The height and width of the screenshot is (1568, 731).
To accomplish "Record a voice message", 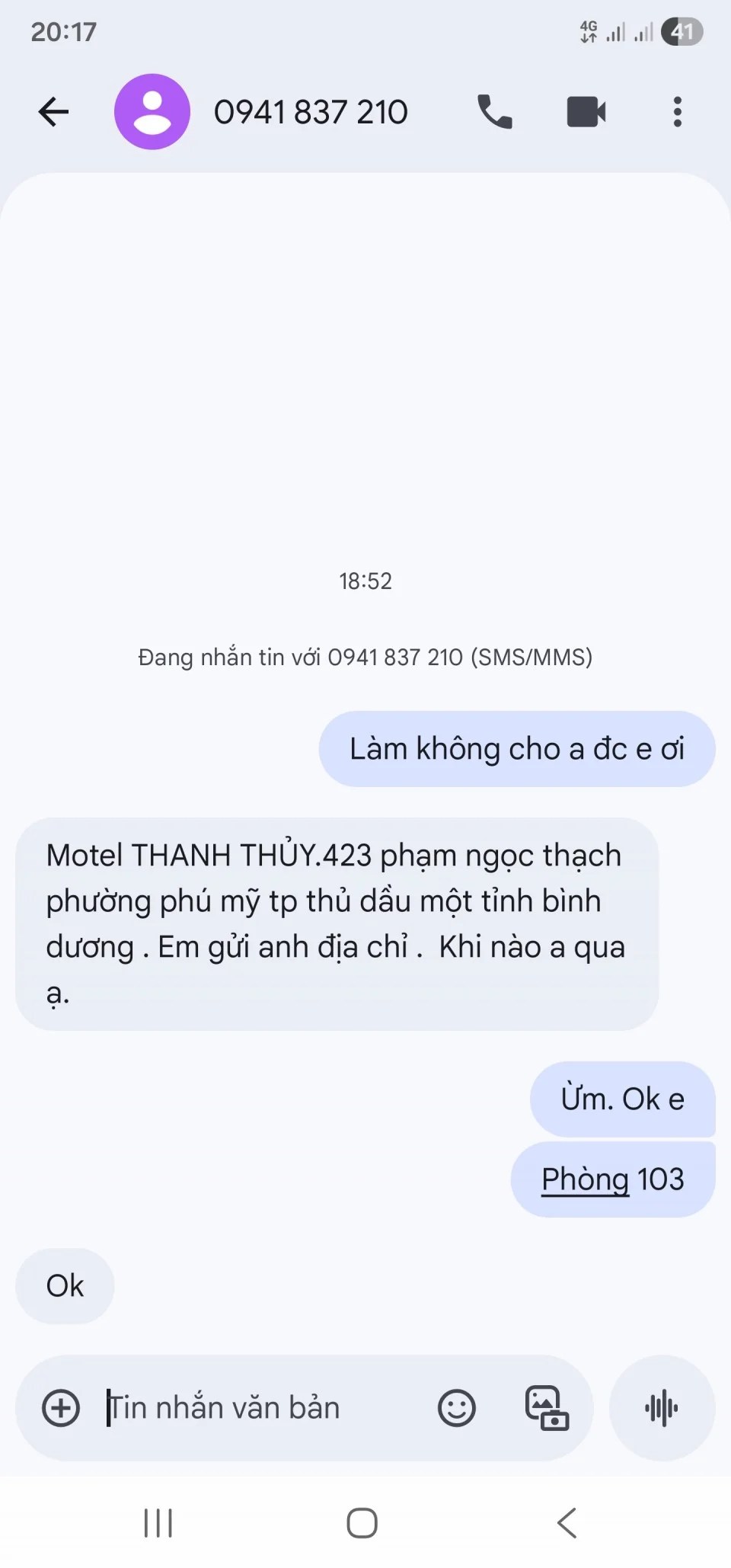I will coord(662,1407).
